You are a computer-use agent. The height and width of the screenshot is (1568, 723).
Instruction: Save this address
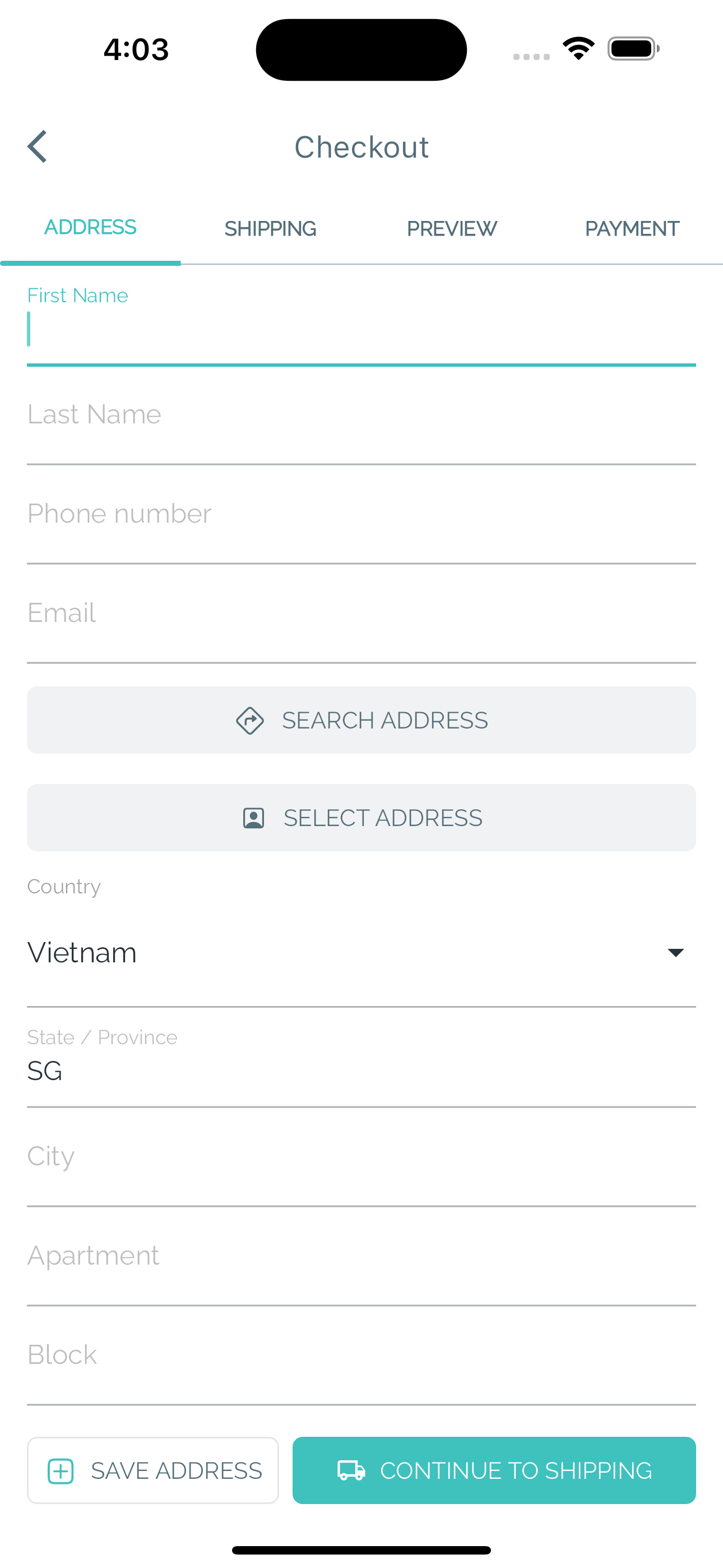tap(153, 1470)
